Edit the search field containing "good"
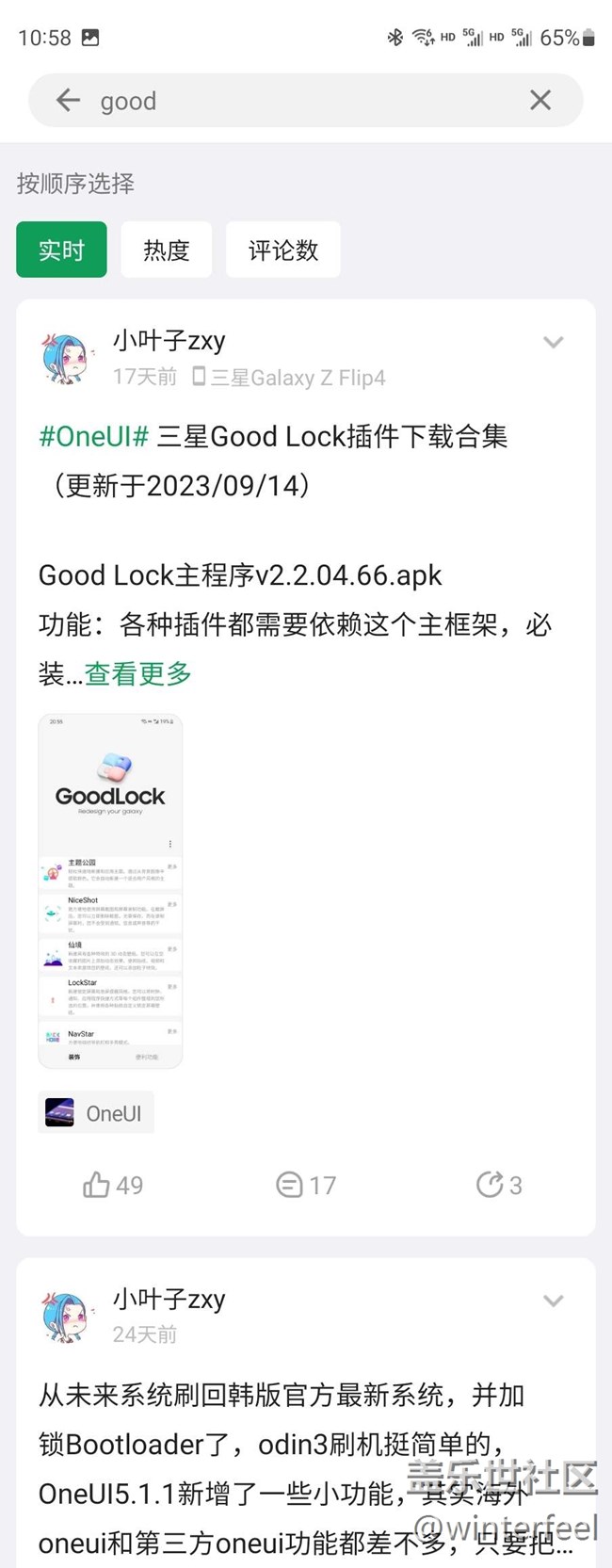 [x=301, y=101]
